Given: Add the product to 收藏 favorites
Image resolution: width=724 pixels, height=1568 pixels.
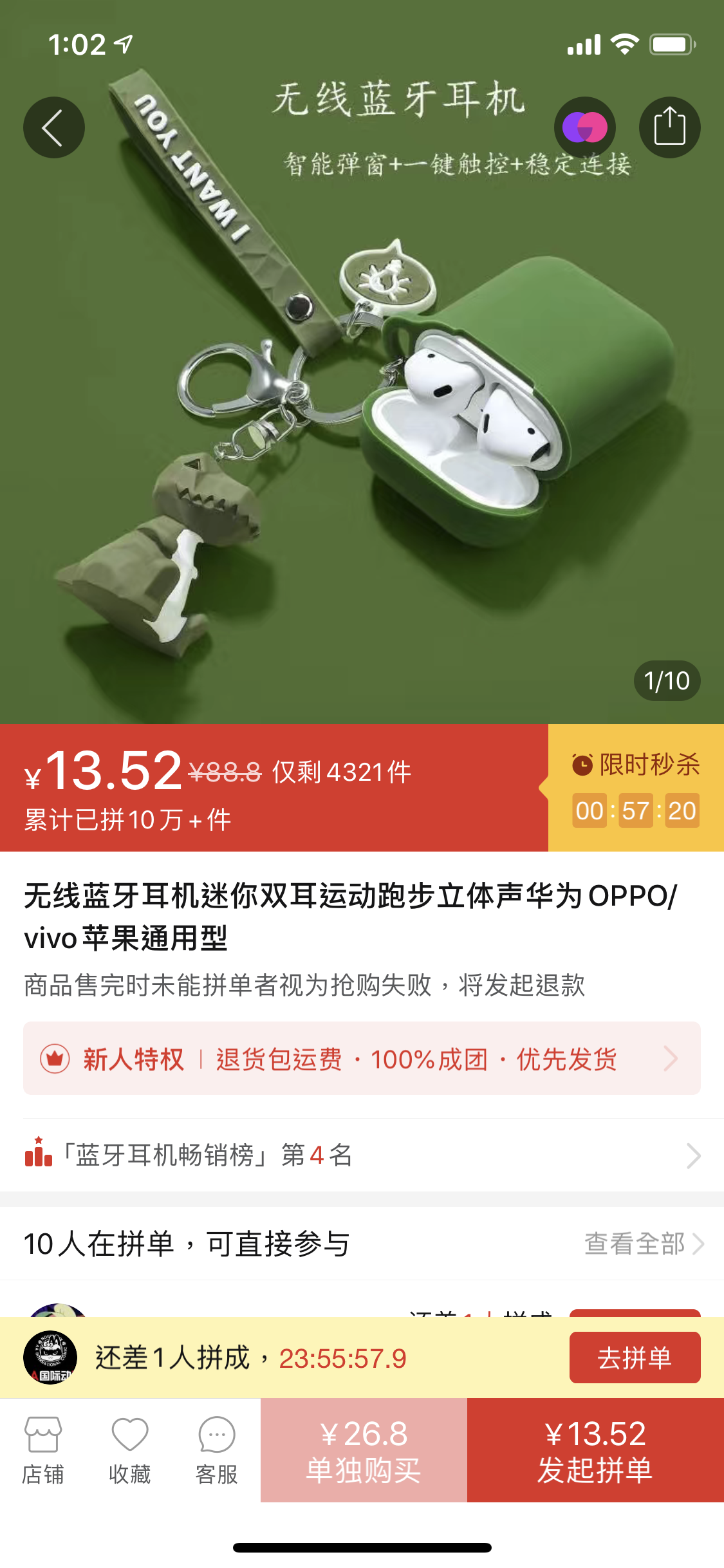Looking at the screenshot, I should coord(130,1451).
